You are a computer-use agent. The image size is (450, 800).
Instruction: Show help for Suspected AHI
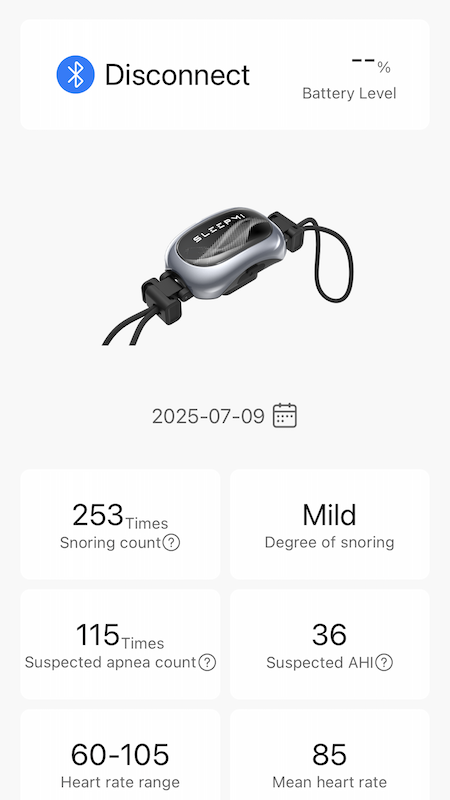[384, 662]
